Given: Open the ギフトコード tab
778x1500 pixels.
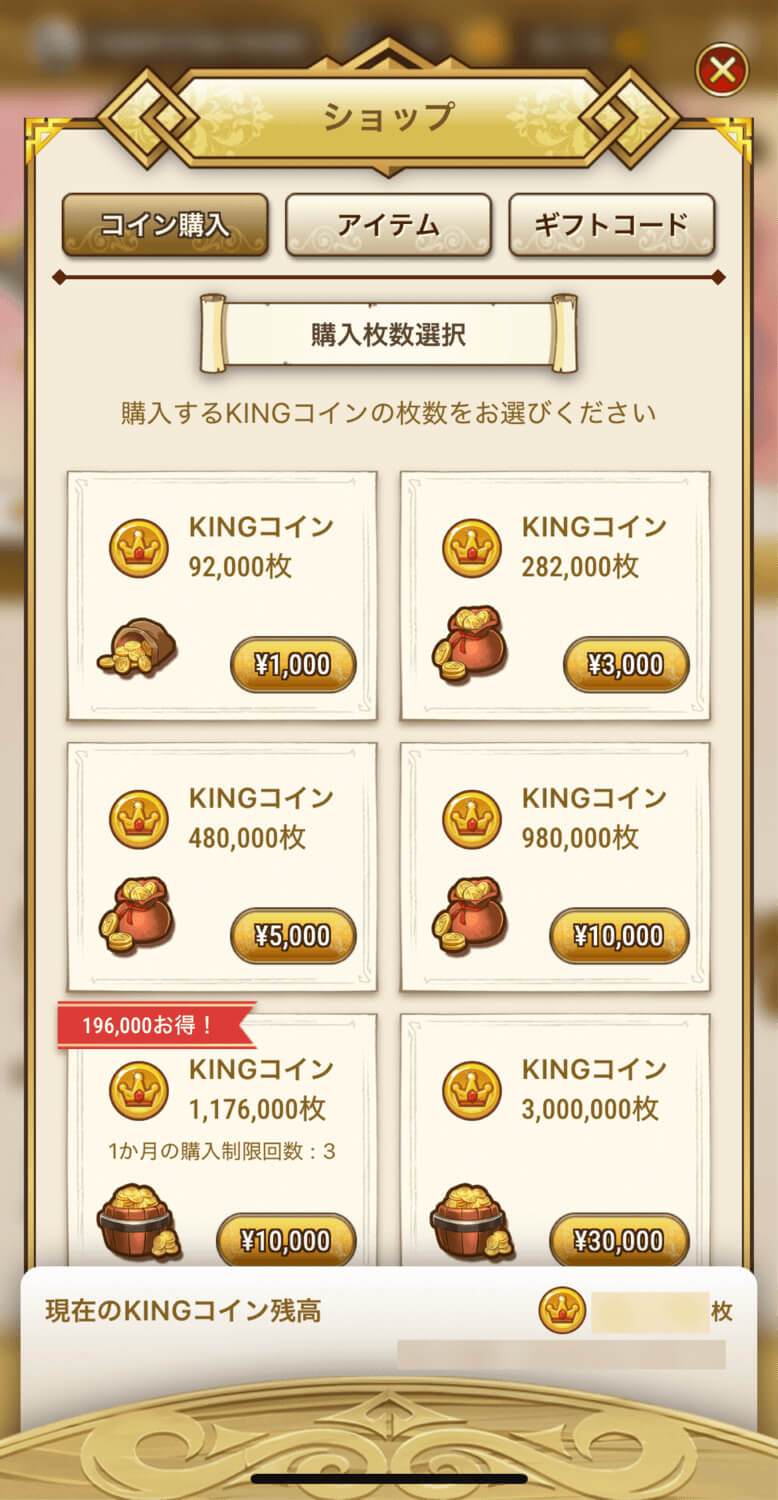Looking at the screenshot, I should tap(611, 225).
